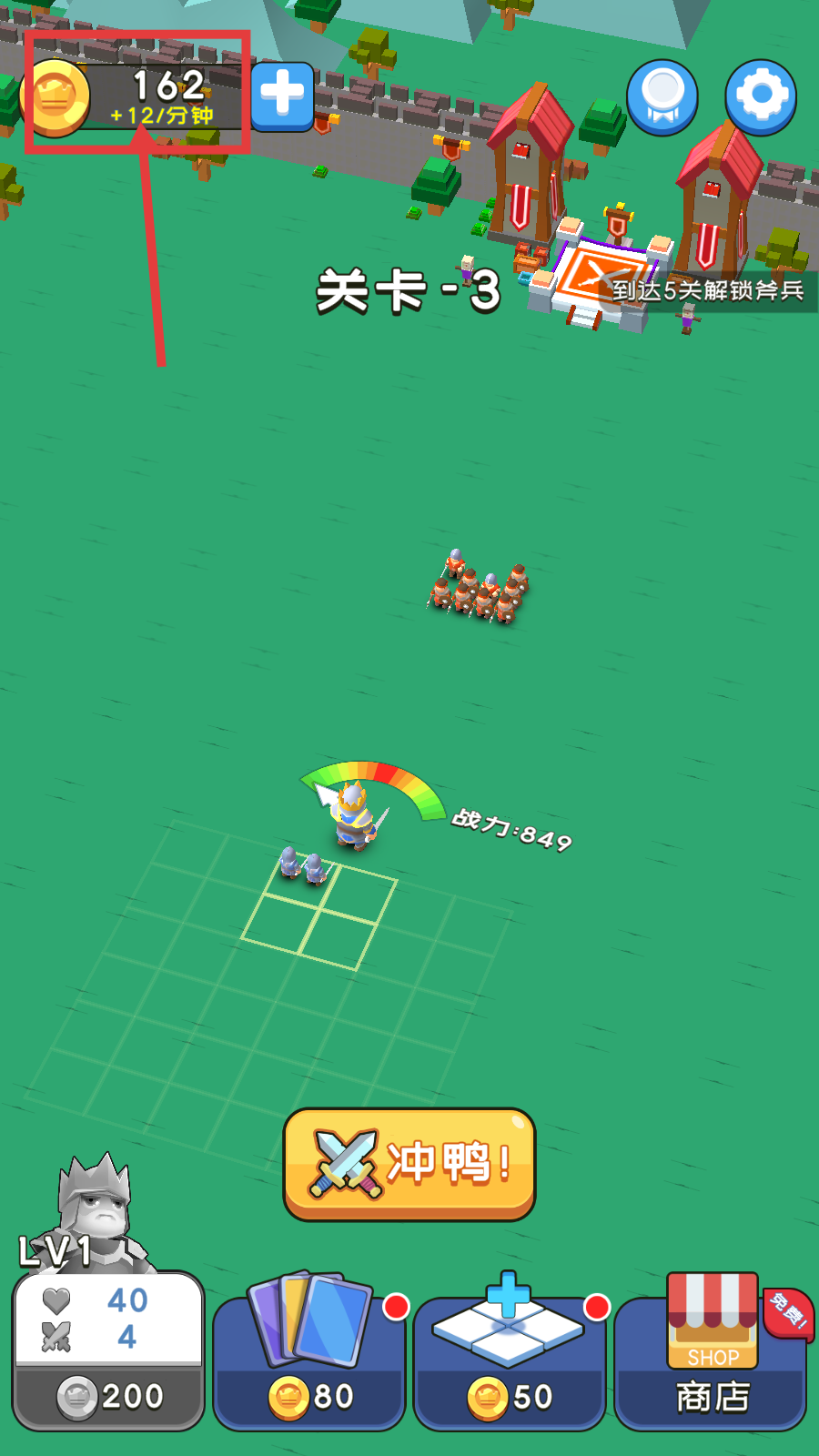Start the battle with 冲鸭! button
Viewport: 819px width, 1456px height.
click(409, 1163)
